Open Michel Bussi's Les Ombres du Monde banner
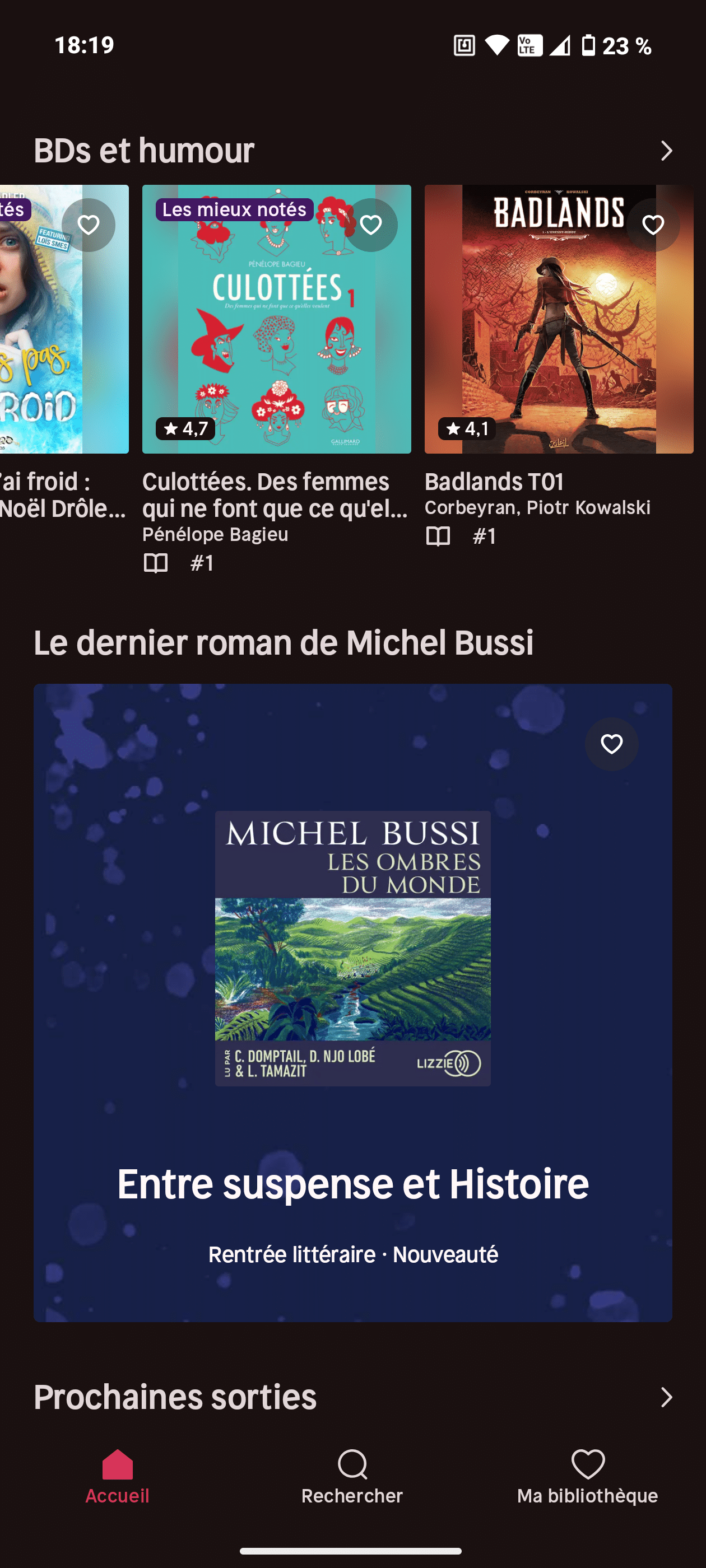 [x=352, y=998]
